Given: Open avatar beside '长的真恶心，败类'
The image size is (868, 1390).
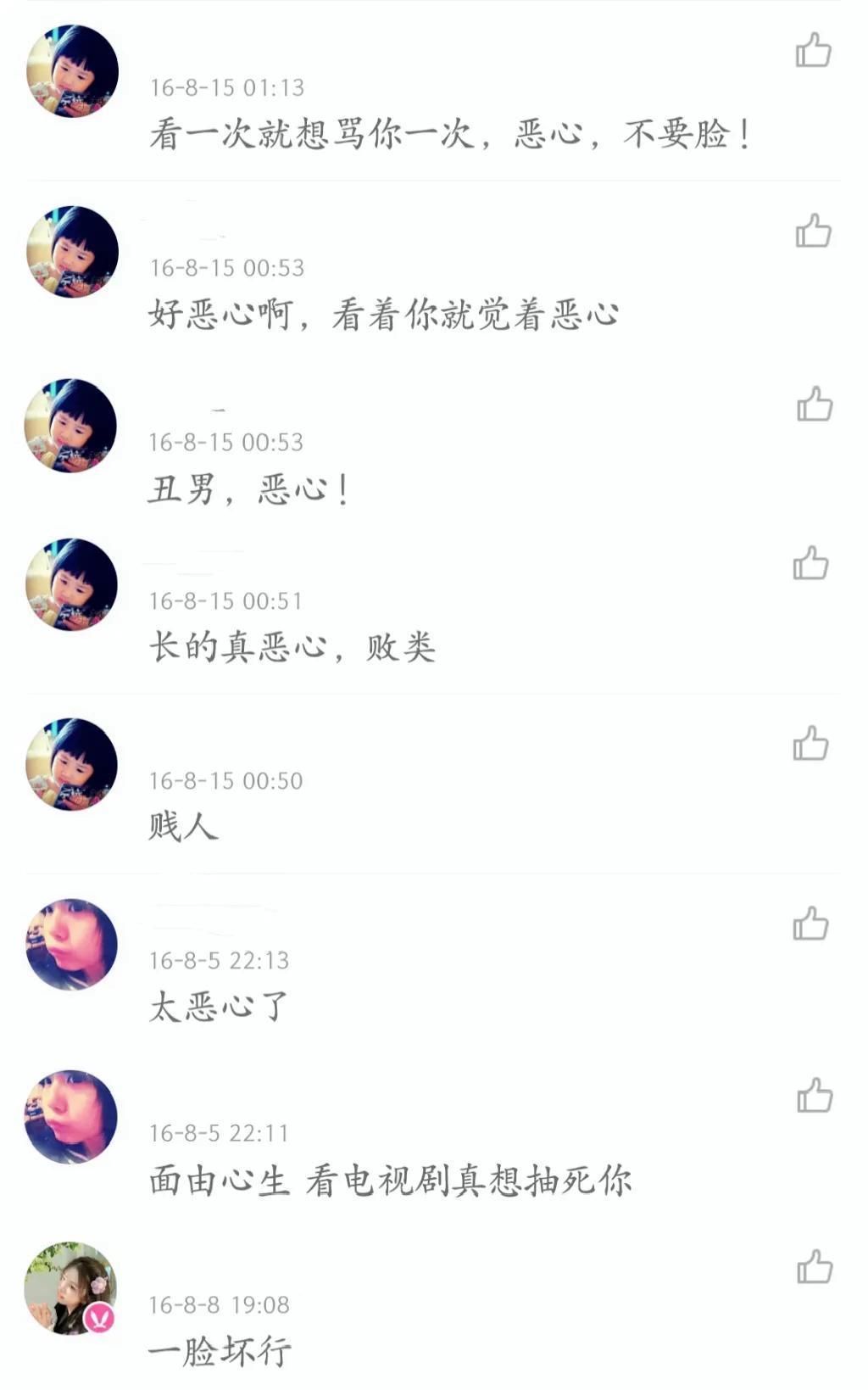Looking at the screenshot, I should (x=71, y=584).
